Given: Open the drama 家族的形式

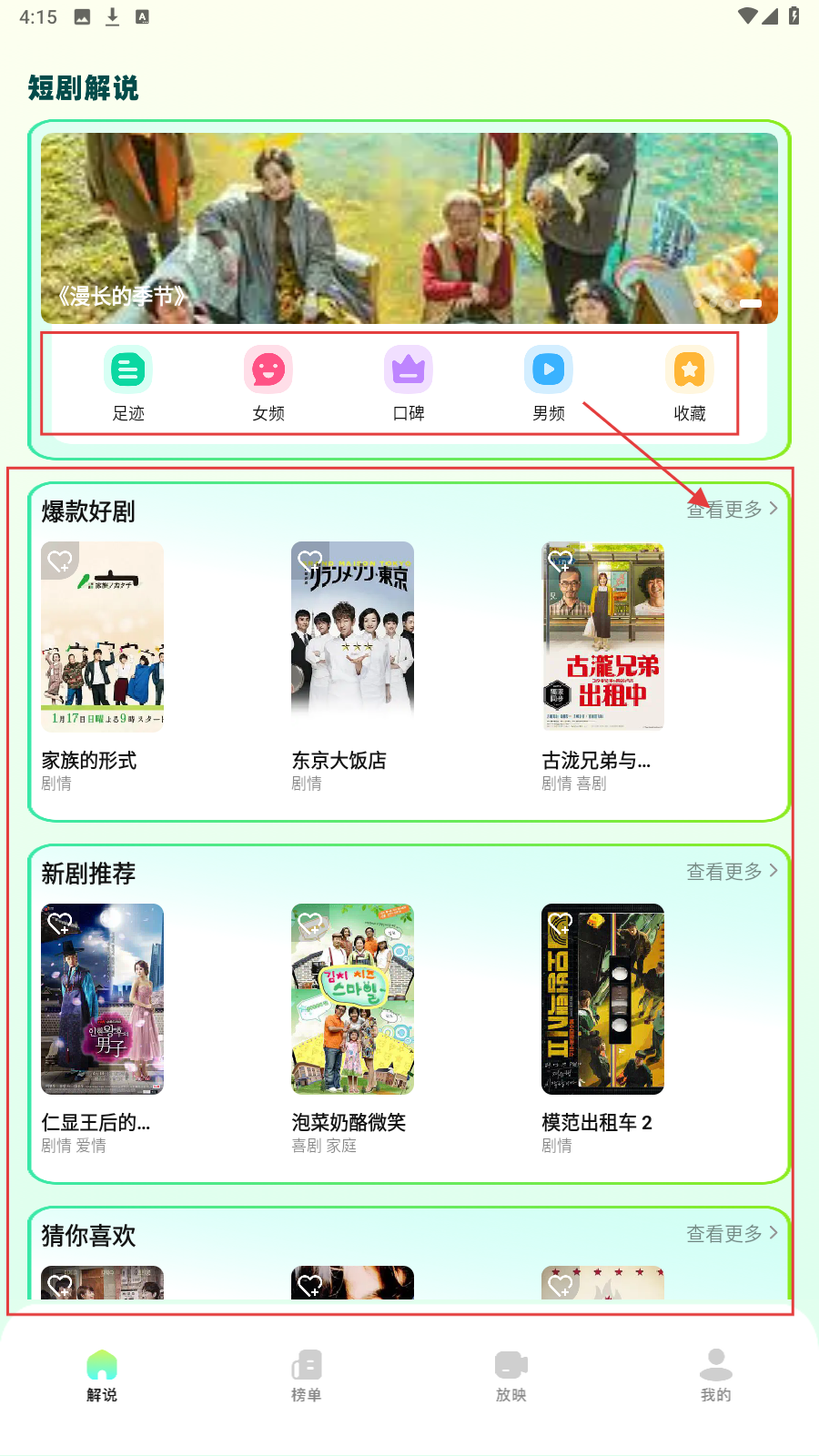Looking at the screenshot, I should [103, 637].
